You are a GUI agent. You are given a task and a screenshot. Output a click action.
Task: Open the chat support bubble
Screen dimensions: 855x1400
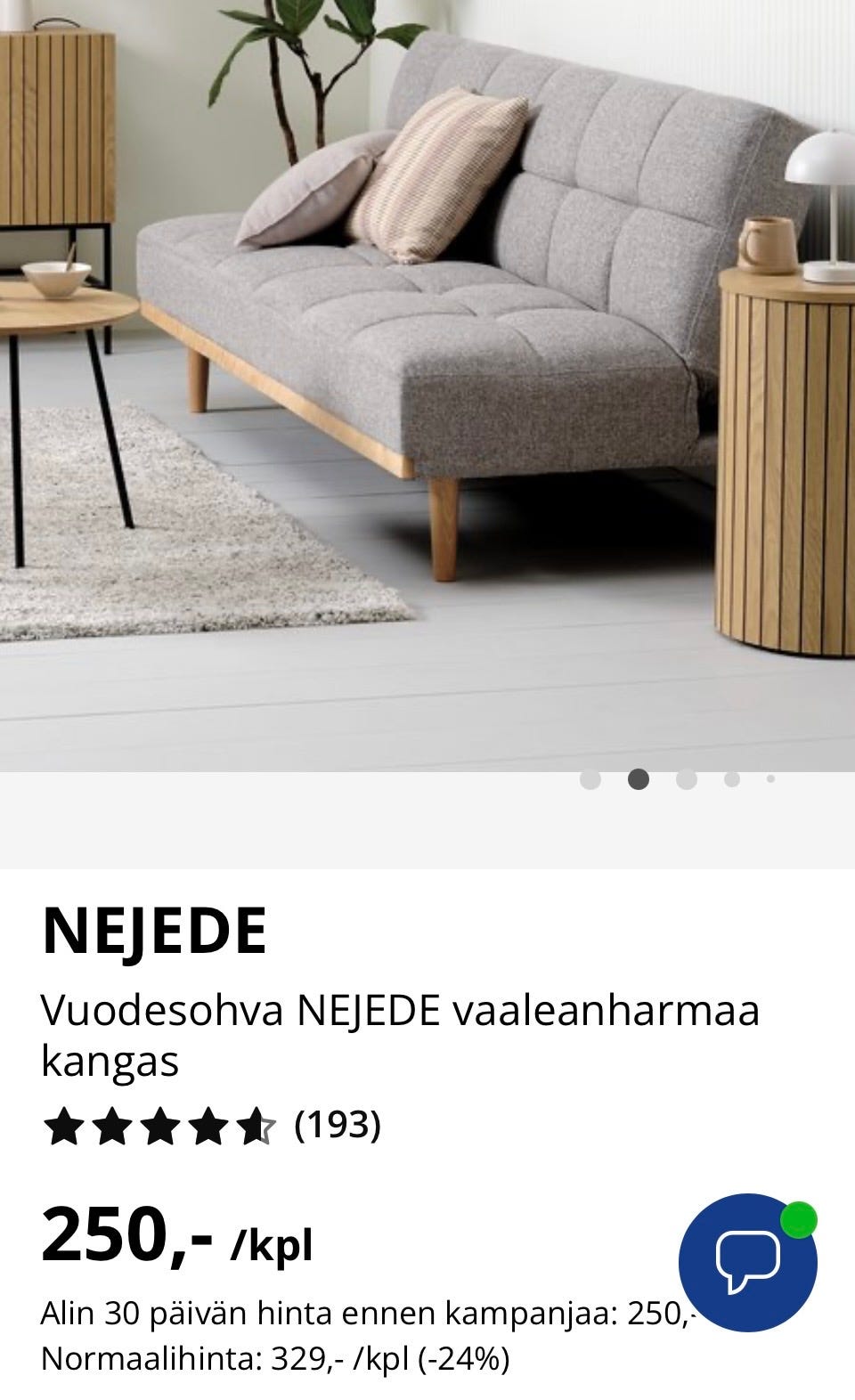click(x=746, y=1261)
